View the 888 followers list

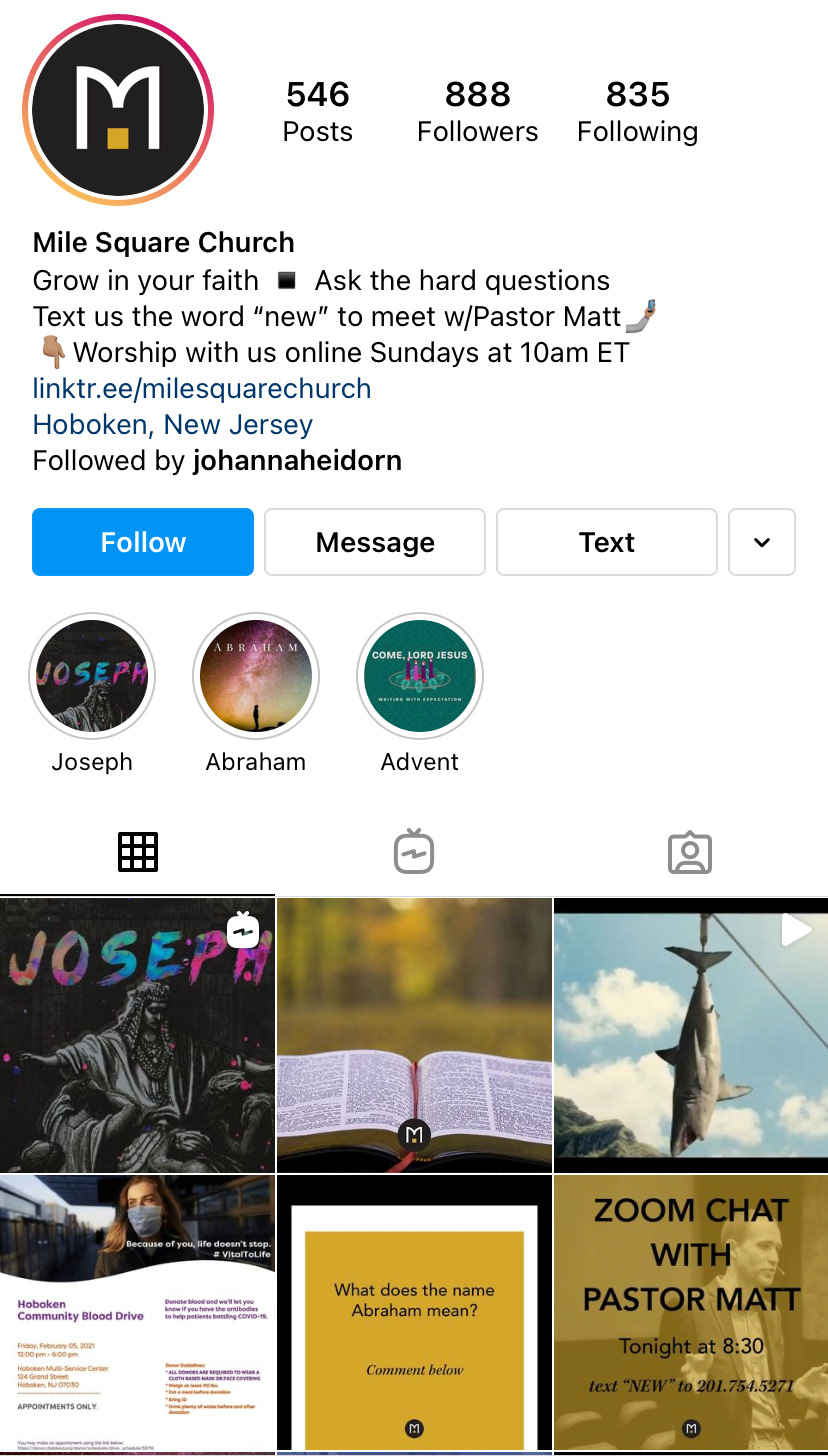[x=477, y=111]
